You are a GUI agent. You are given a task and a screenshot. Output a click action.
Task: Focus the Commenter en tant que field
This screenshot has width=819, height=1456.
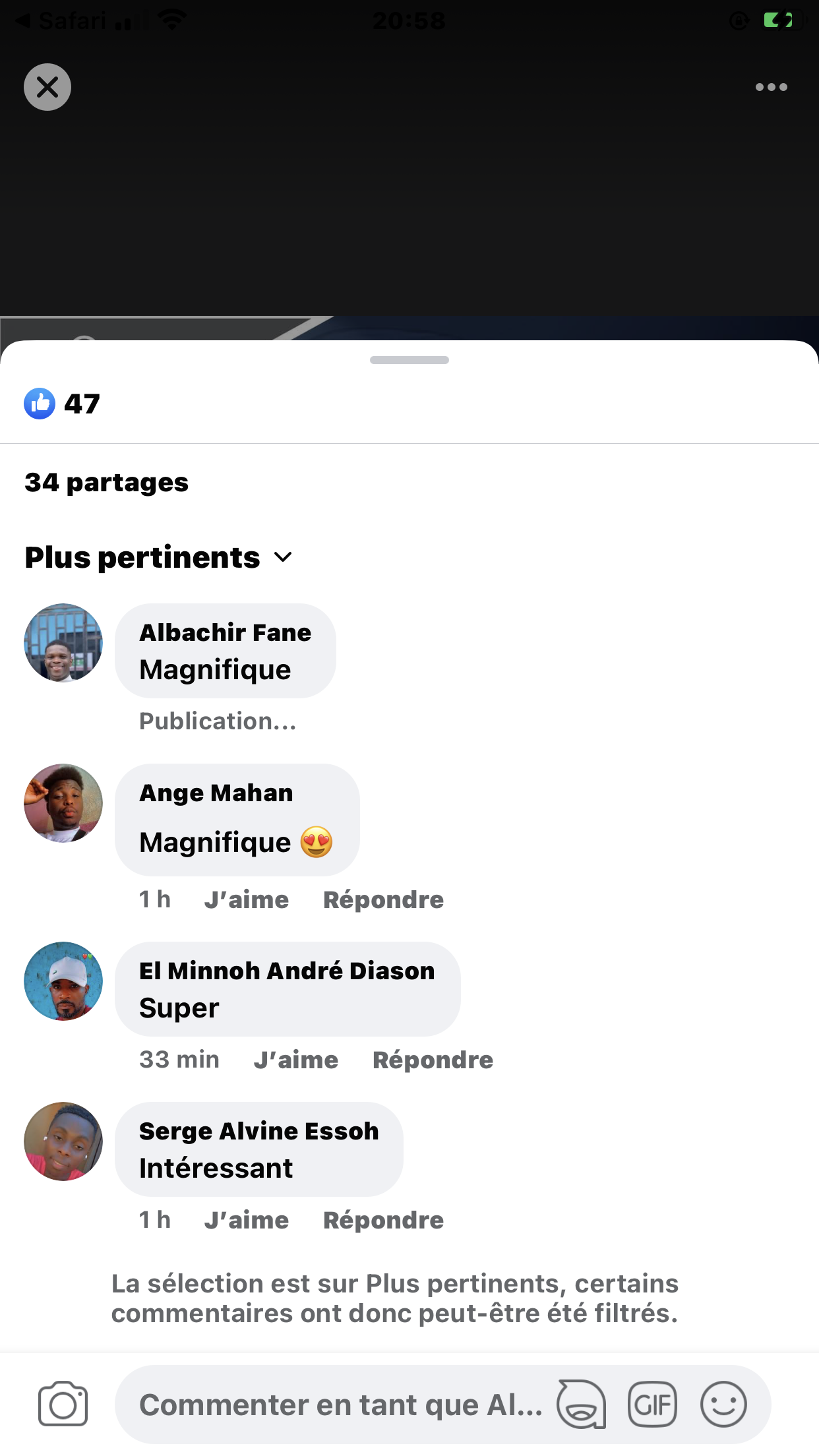coord(340,1405)
